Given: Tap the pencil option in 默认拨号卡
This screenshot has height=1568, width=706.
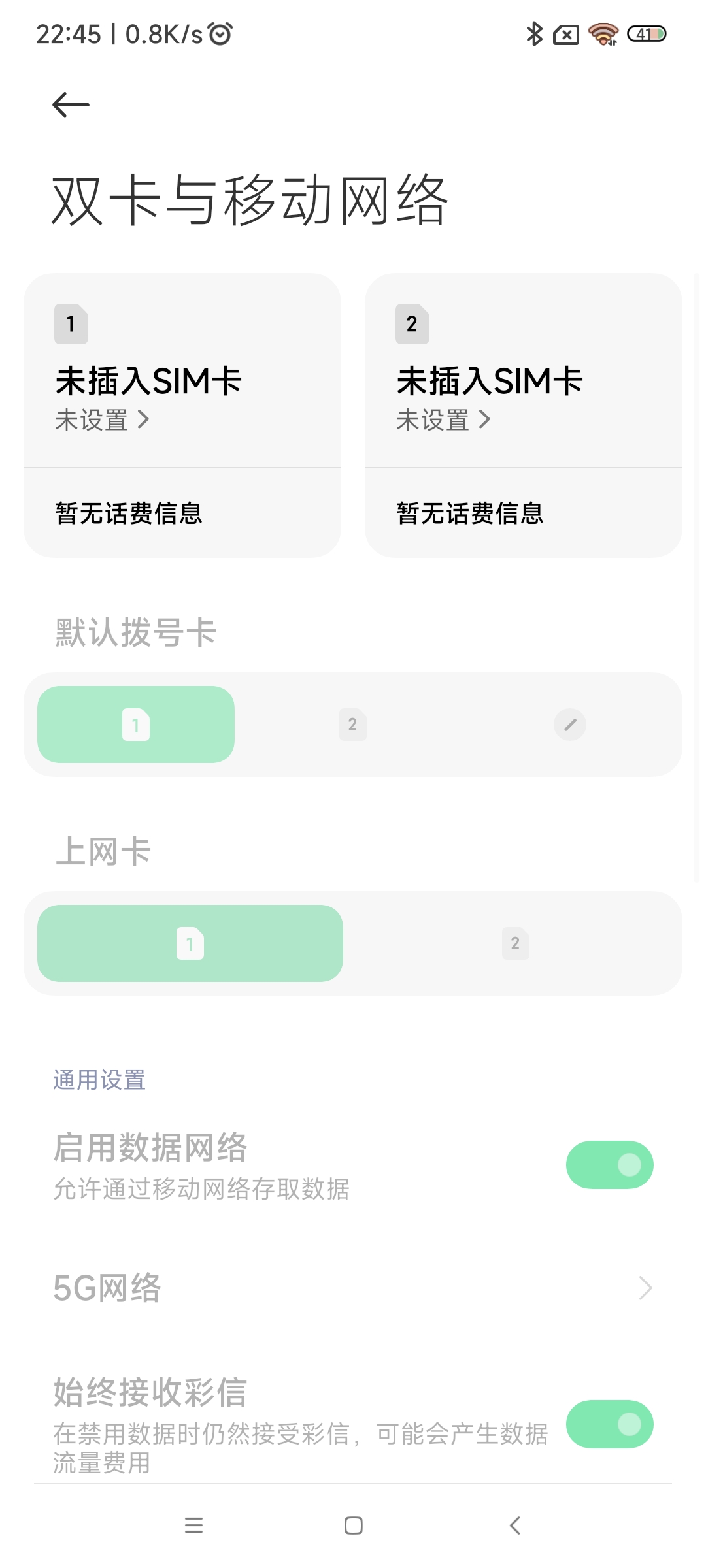Looking at the screenshot, I should pyautogui.click(x=570, y=725).
